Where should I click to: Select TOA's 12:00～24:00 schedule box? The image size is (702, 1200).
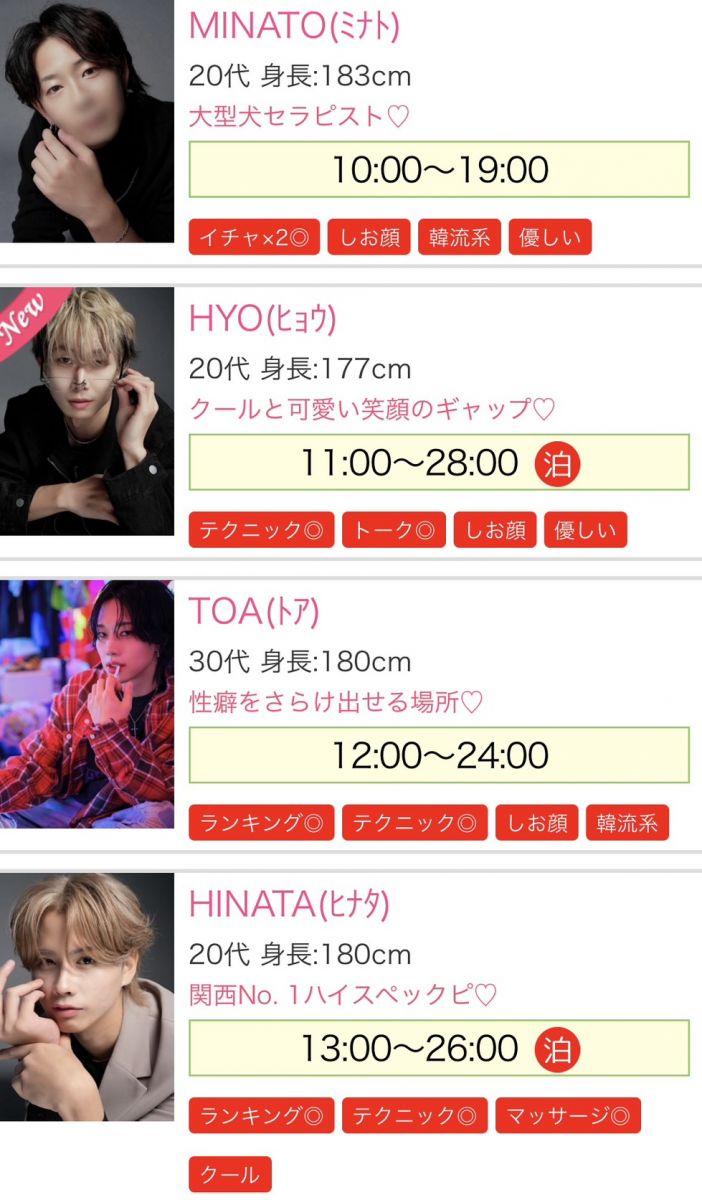click(x=439, y=755)
